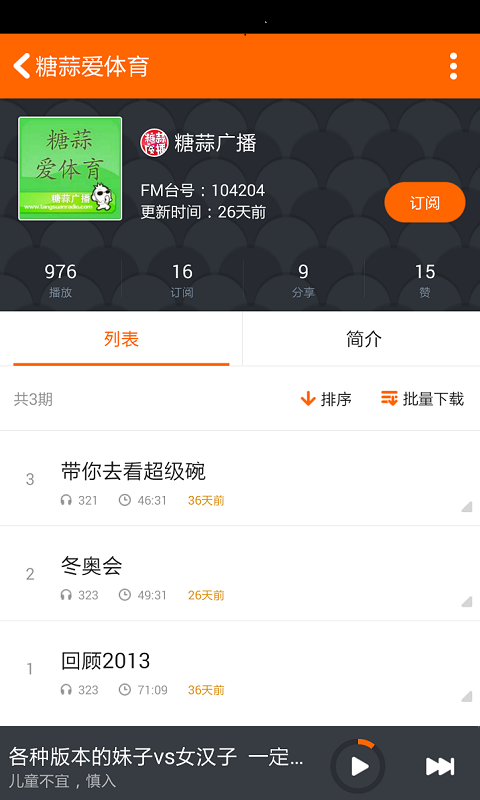The image size is (480, 800).
Task: Tap the play button in mini player
Action: point(360,766)
